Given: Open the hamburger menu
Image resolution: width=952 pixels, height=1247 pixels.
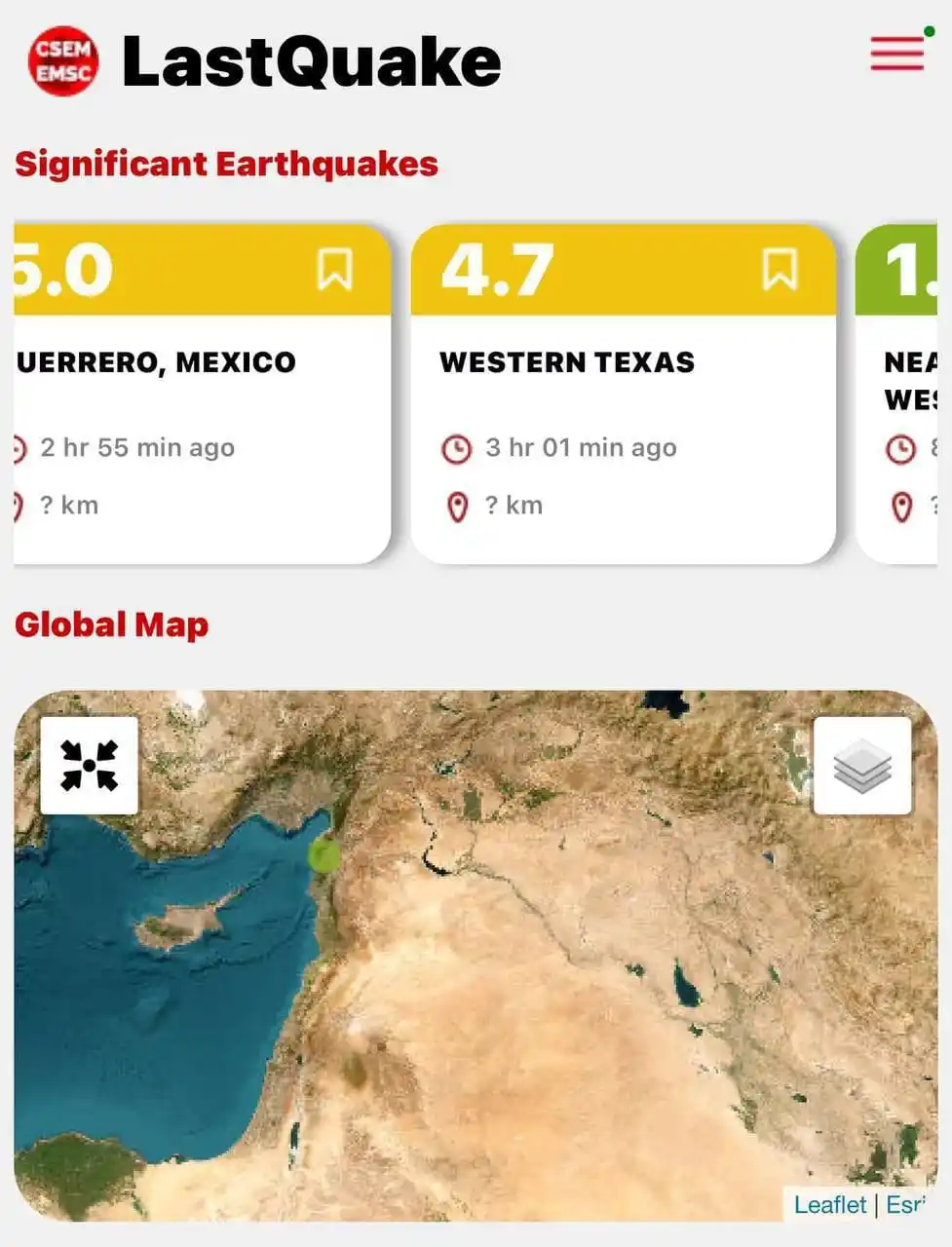Looking at the screenshot, I should [896, 54].
